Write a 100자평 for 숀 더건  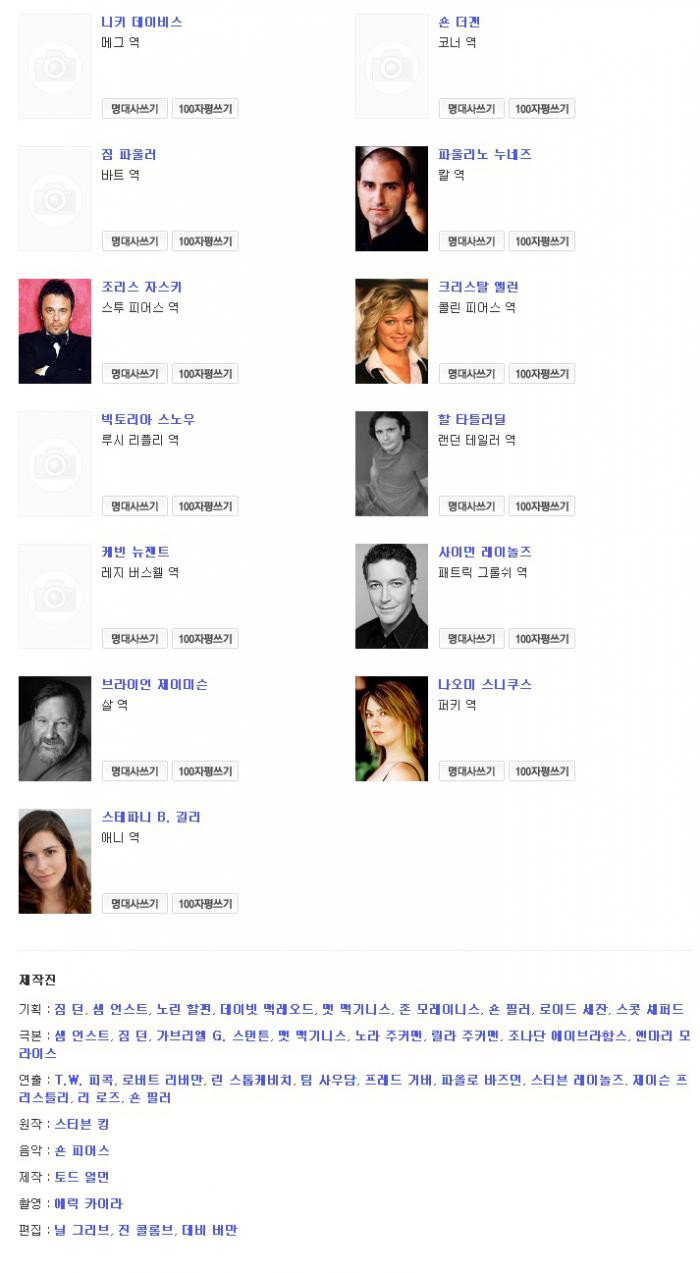coord(542,109)
